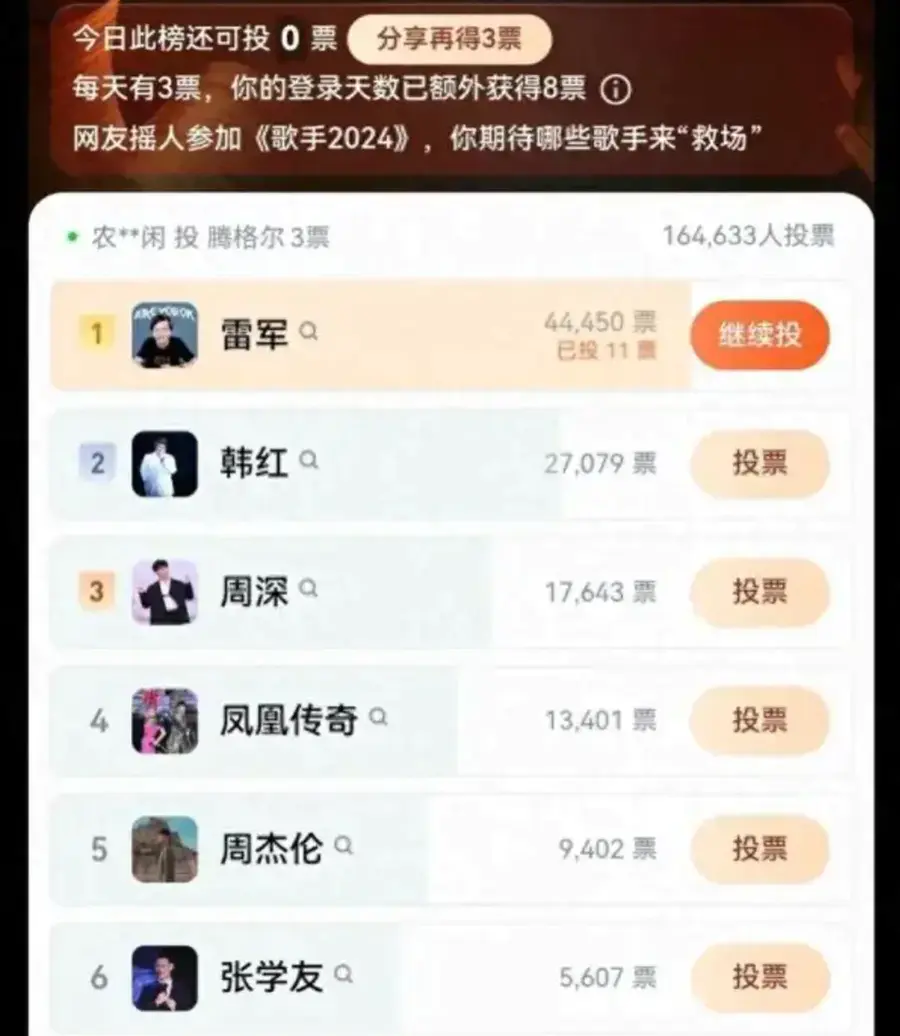900x1036 pixels.
Task: Look up 周深 with the magnifier icon
Action: pos(310,588)
